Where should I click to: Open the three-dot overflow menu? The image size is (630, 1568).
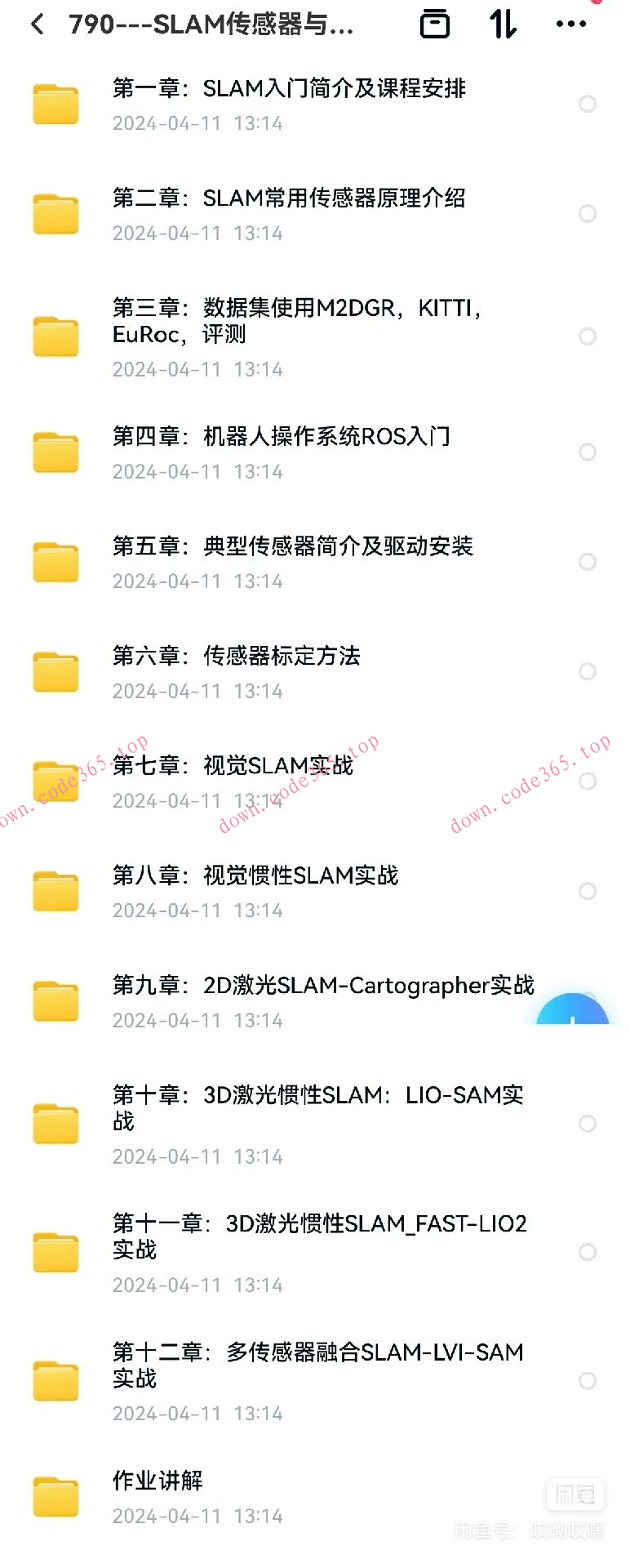click(571, 24)
